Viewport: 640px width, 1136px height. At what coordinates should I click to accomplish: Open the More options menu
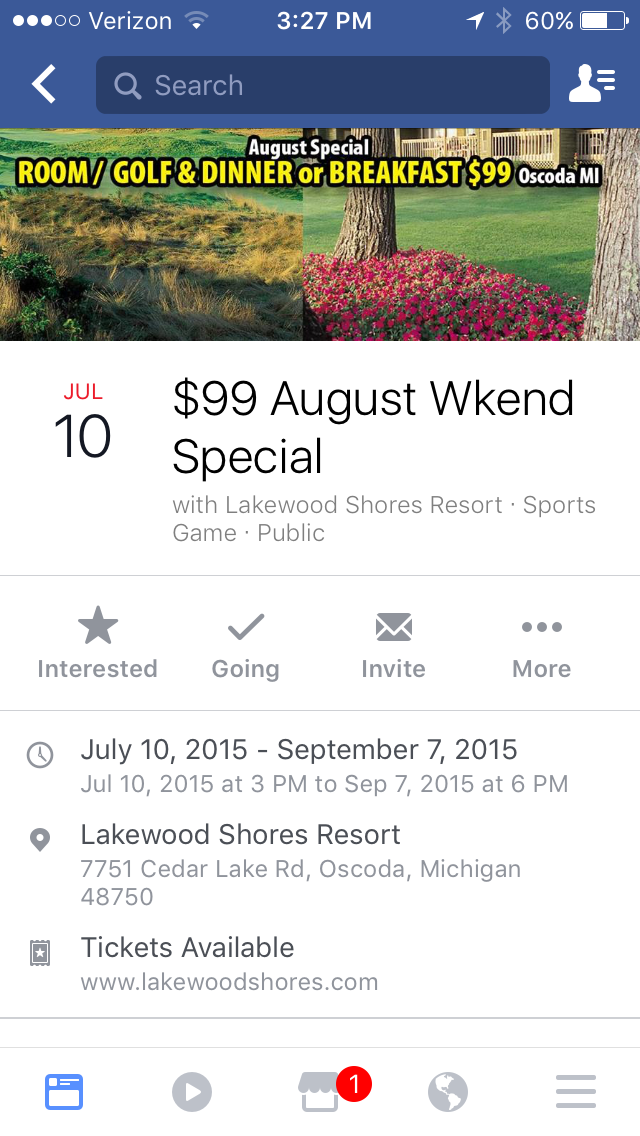541,646
